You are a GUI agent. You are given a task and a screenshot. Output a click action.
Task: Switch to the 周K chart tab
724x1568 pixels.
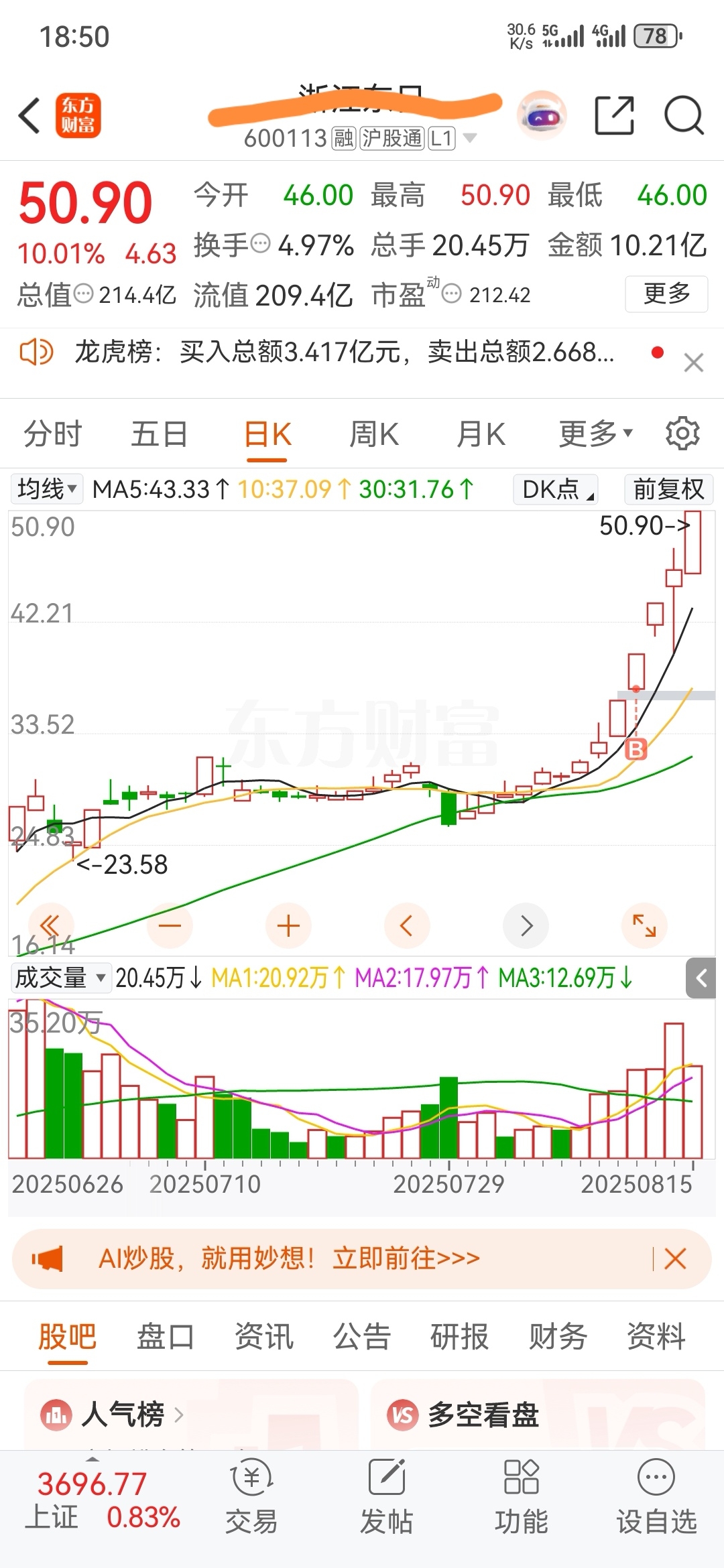(x=374, y=434)
